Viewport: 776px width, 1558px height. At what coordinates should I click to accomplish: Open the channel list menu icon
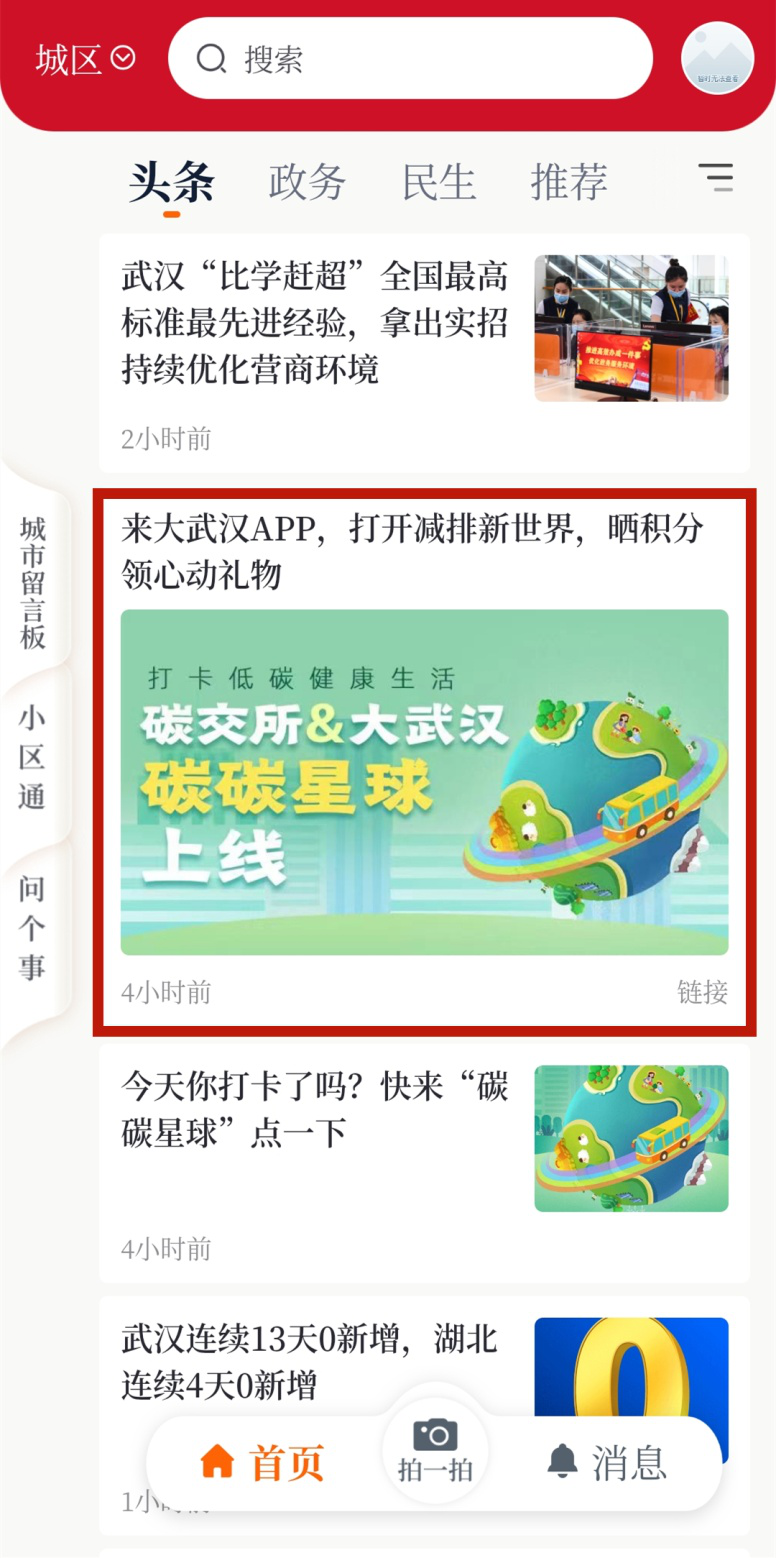(715, 177)
